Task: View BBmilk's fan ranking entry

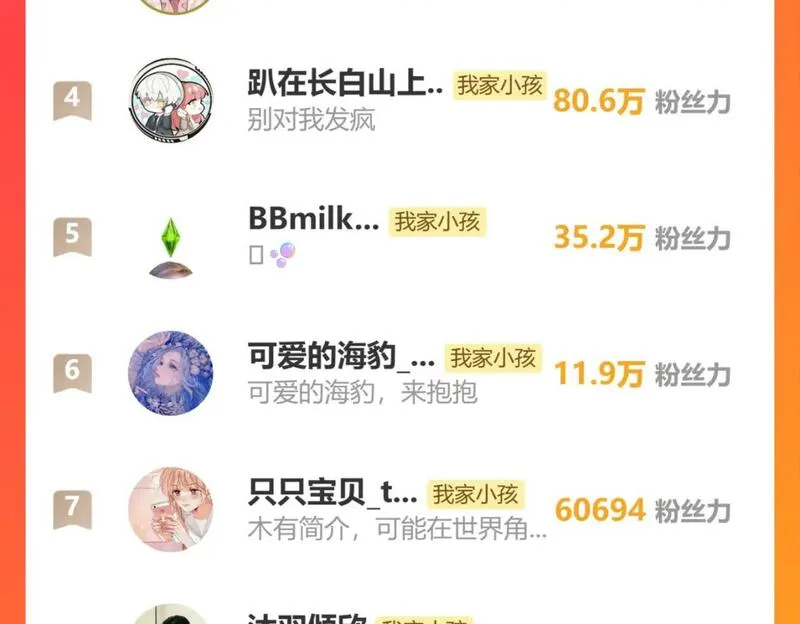Action: [313, 220]
